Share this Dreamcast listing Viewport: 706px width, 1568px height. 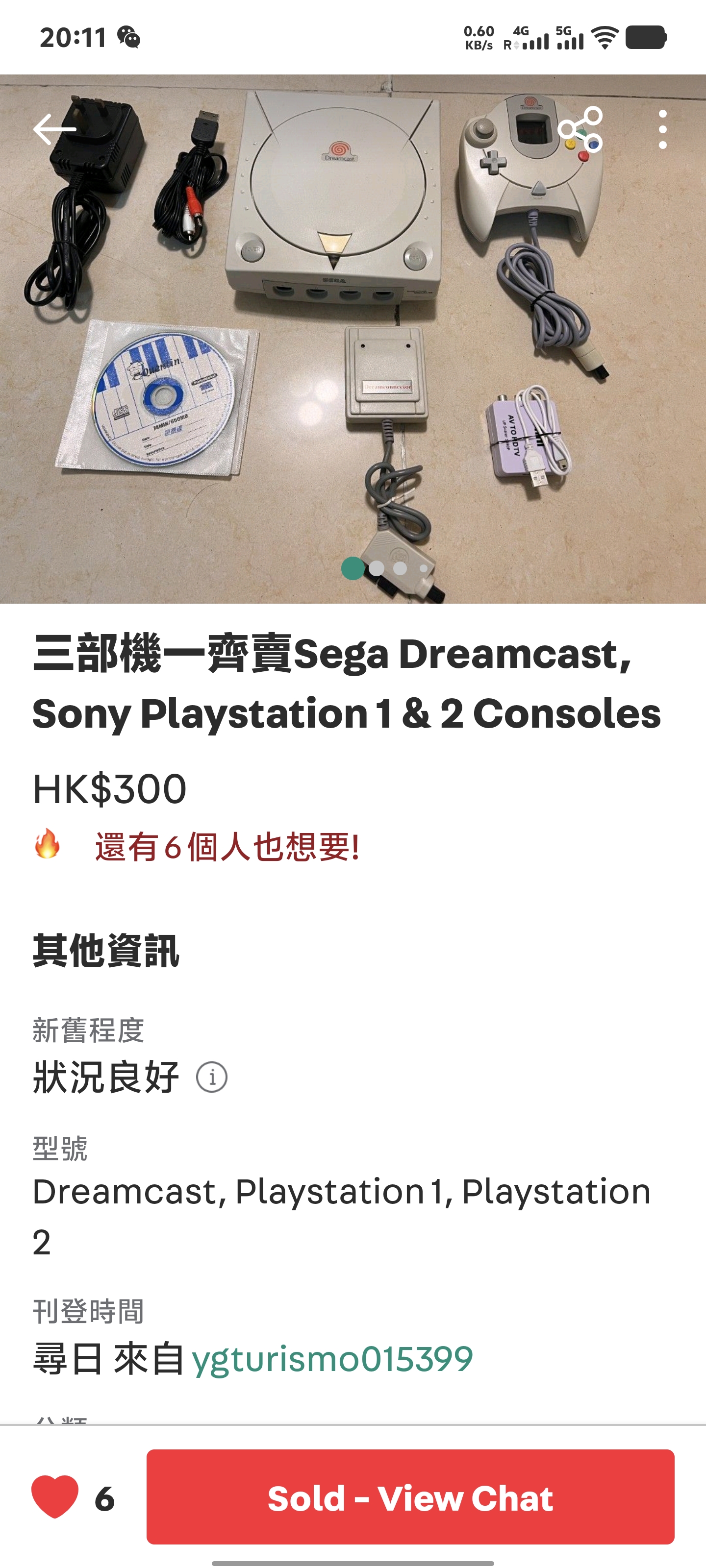tap(580, 129)
